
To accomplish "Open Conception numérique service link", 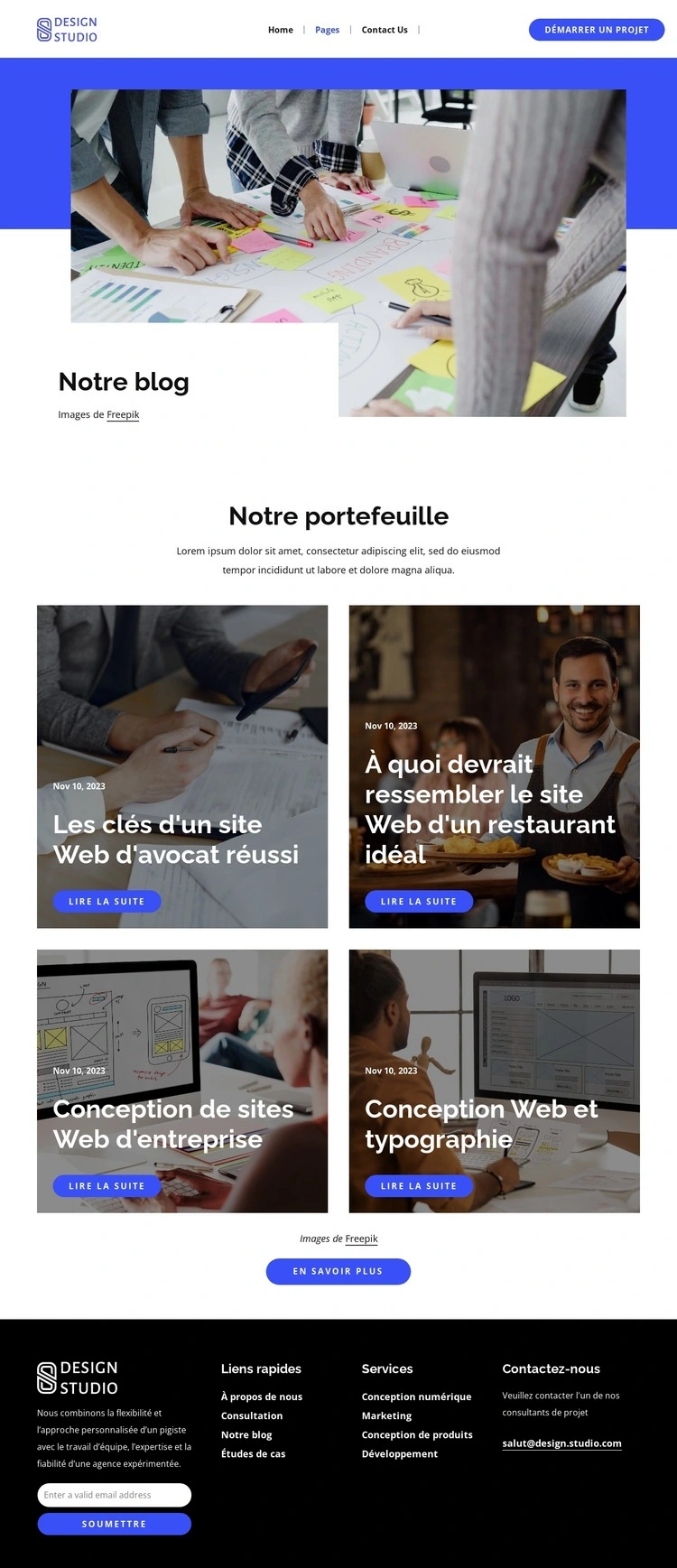I will click(416, 1396).
